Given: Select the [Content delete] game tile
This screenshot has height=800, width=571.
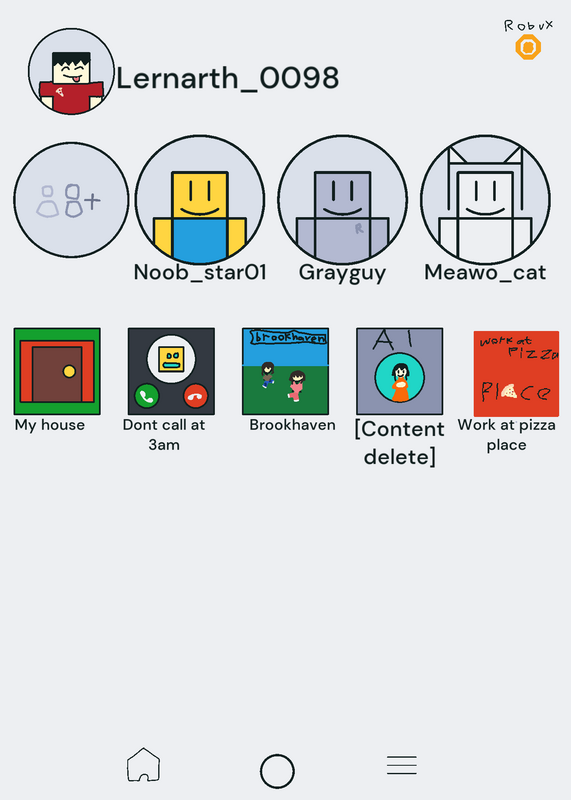Looking at the screenshot, I should click(x=400, y=371).
